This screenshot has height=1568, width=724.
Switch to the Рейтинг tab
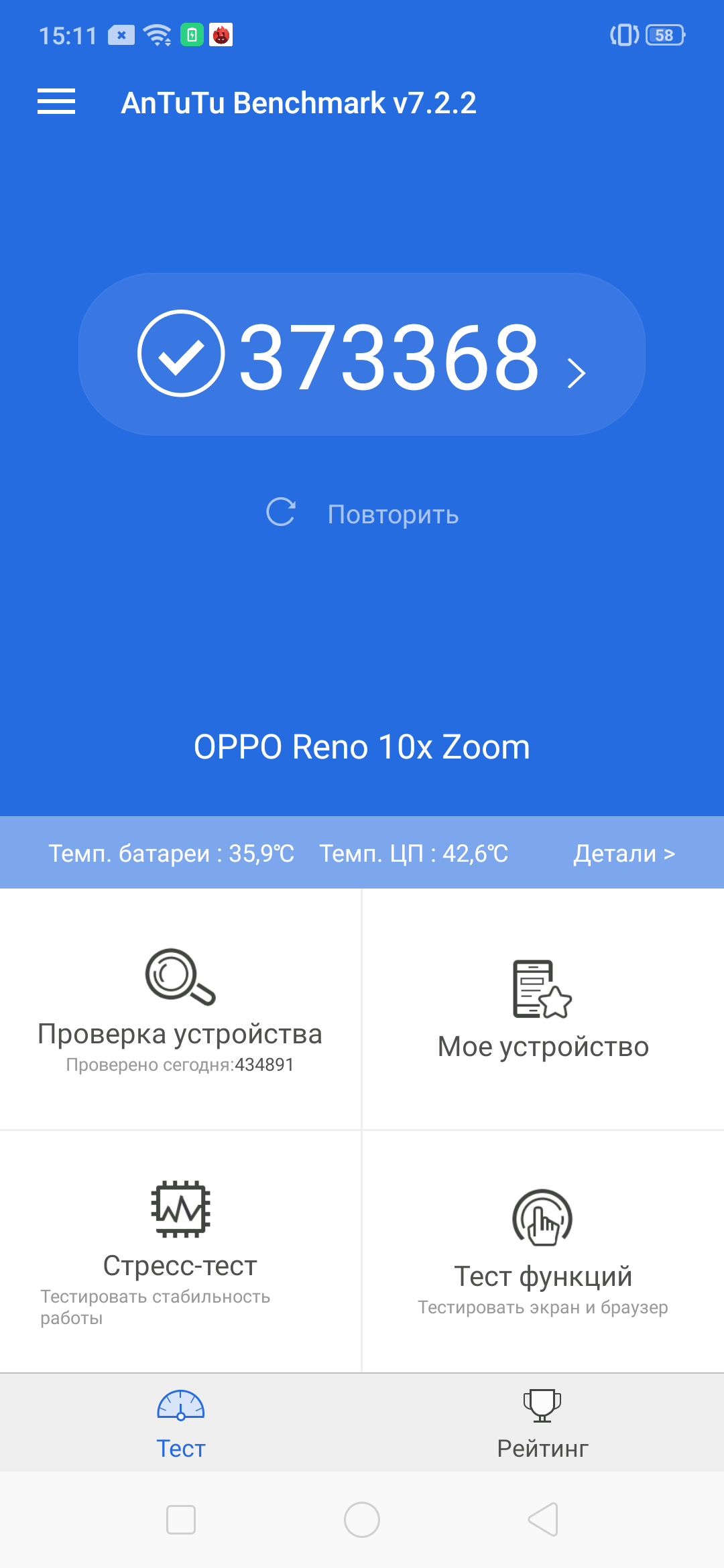point(543,1423)
